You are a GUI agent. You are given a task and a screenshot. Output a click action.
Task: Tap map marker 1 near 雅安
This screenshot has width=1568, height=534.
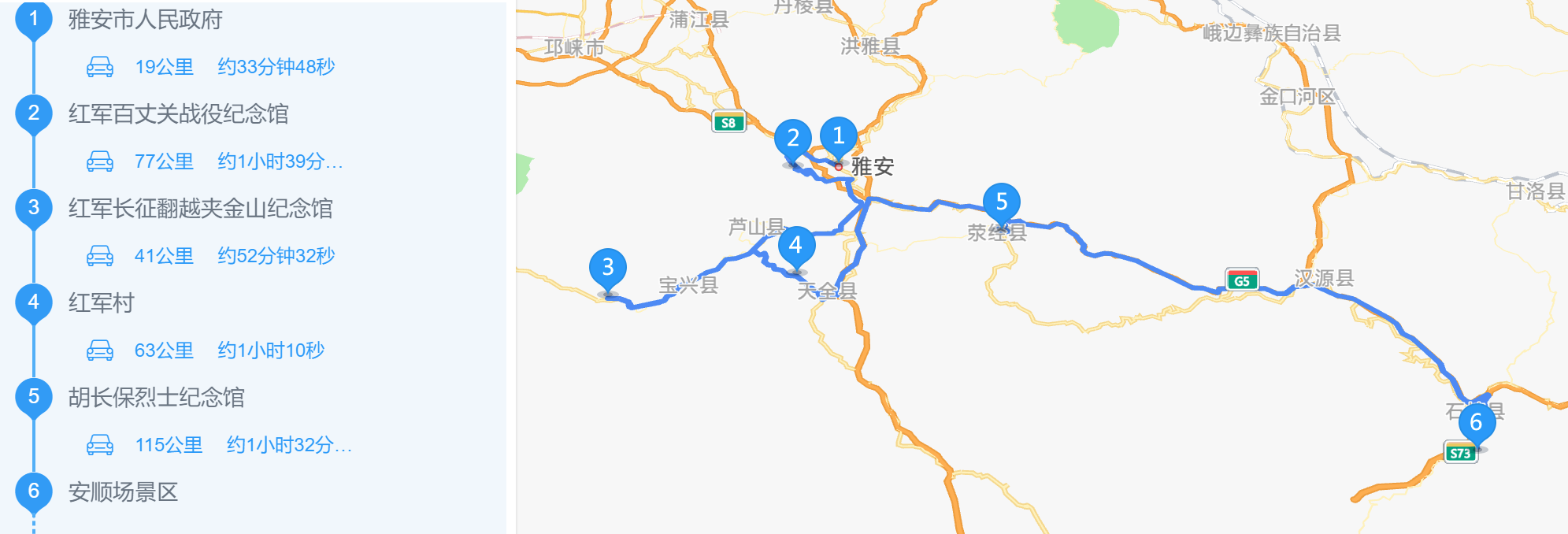[x=838, y=137]
